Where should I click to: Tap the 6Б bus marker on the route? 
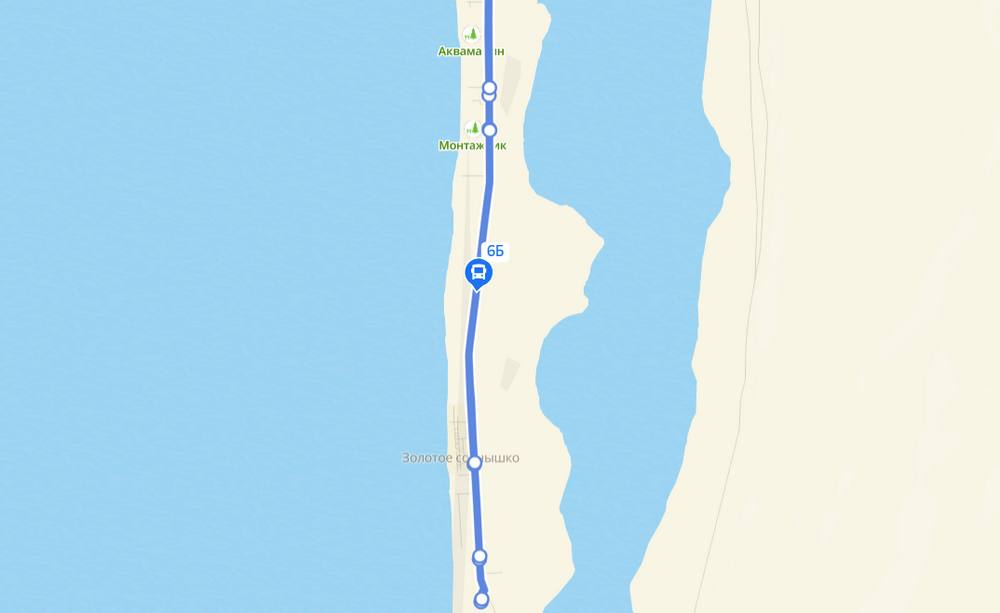pos(478,272)
